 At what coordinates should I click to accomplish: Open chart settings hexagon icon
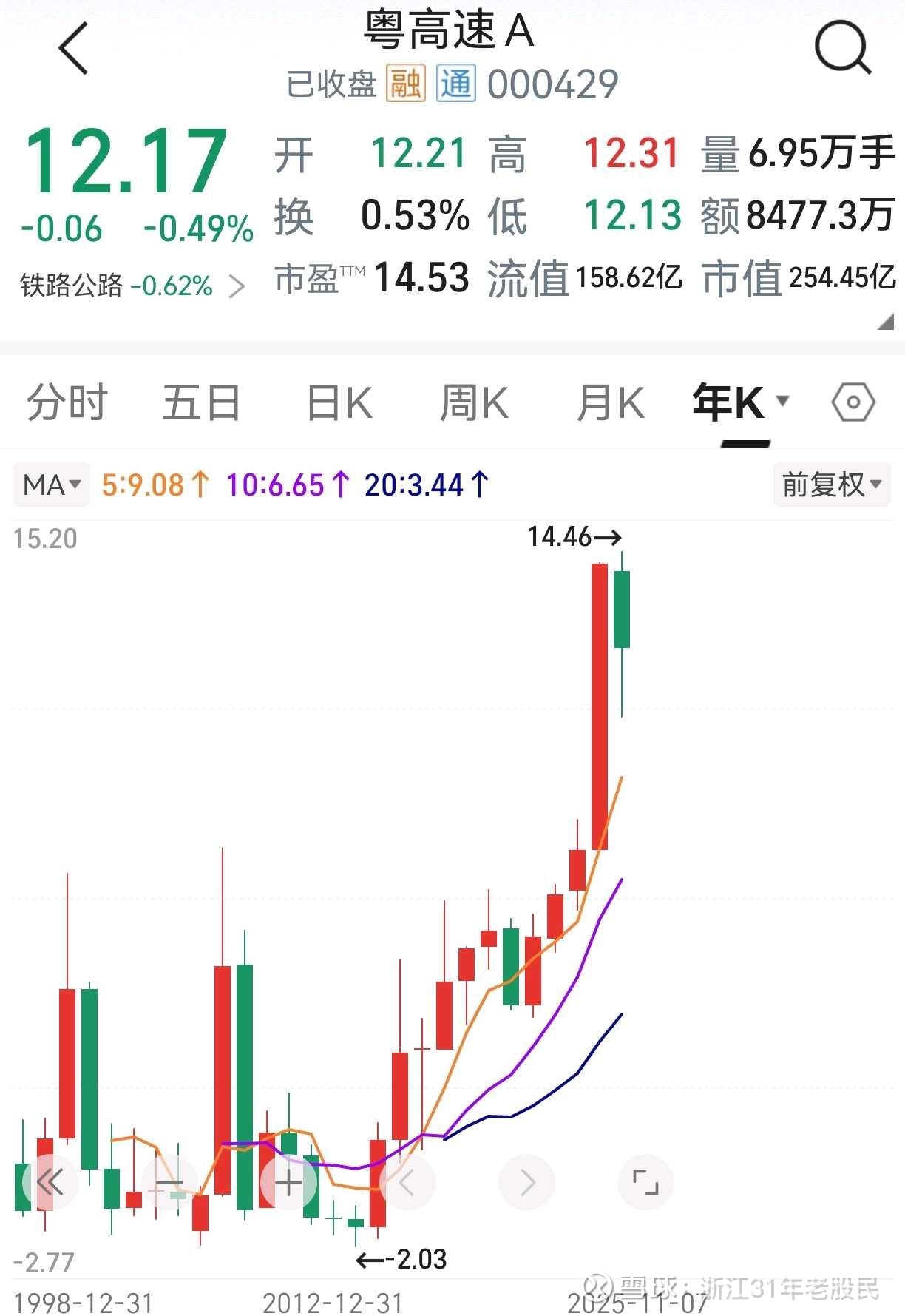[x=853, y=402]
